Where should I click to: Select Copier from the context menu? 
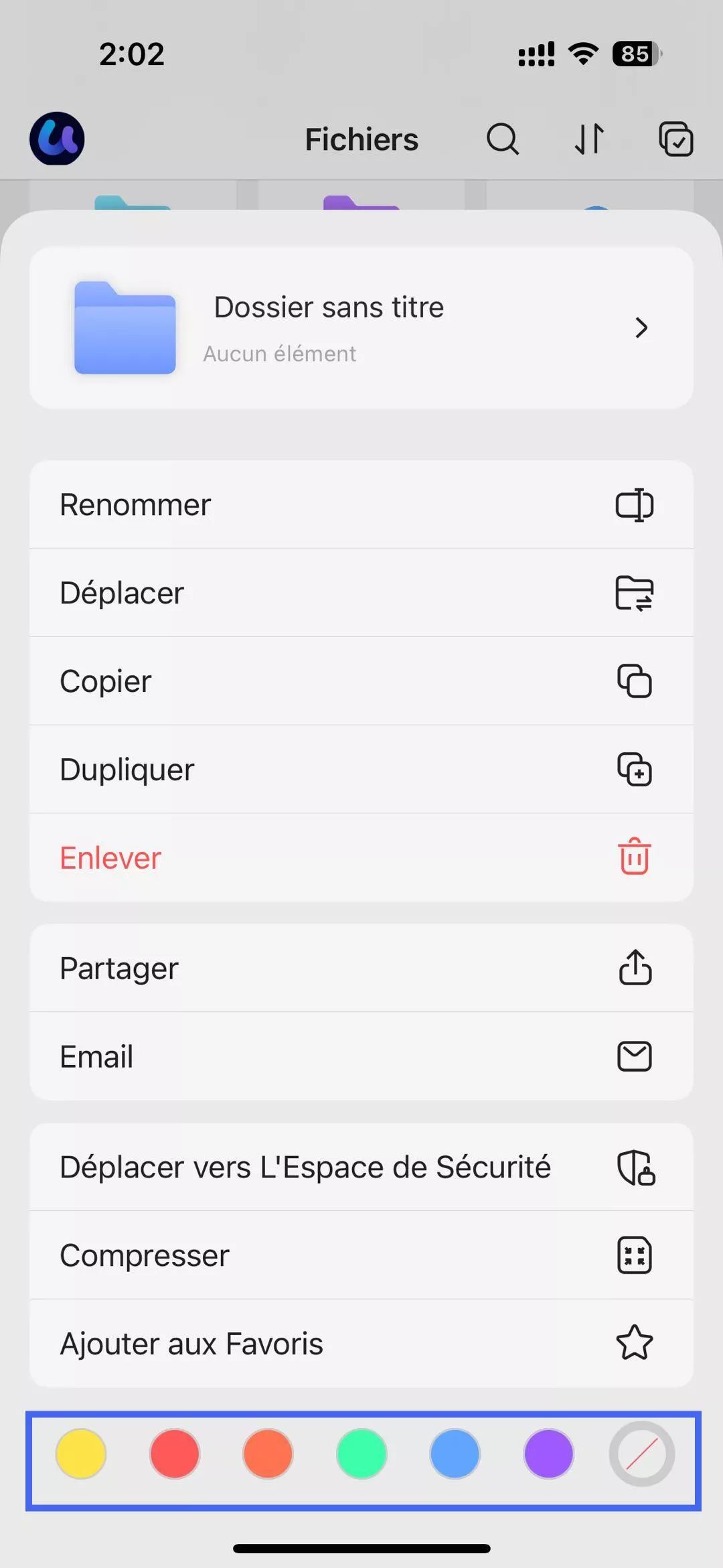click(x=105, y=681)
